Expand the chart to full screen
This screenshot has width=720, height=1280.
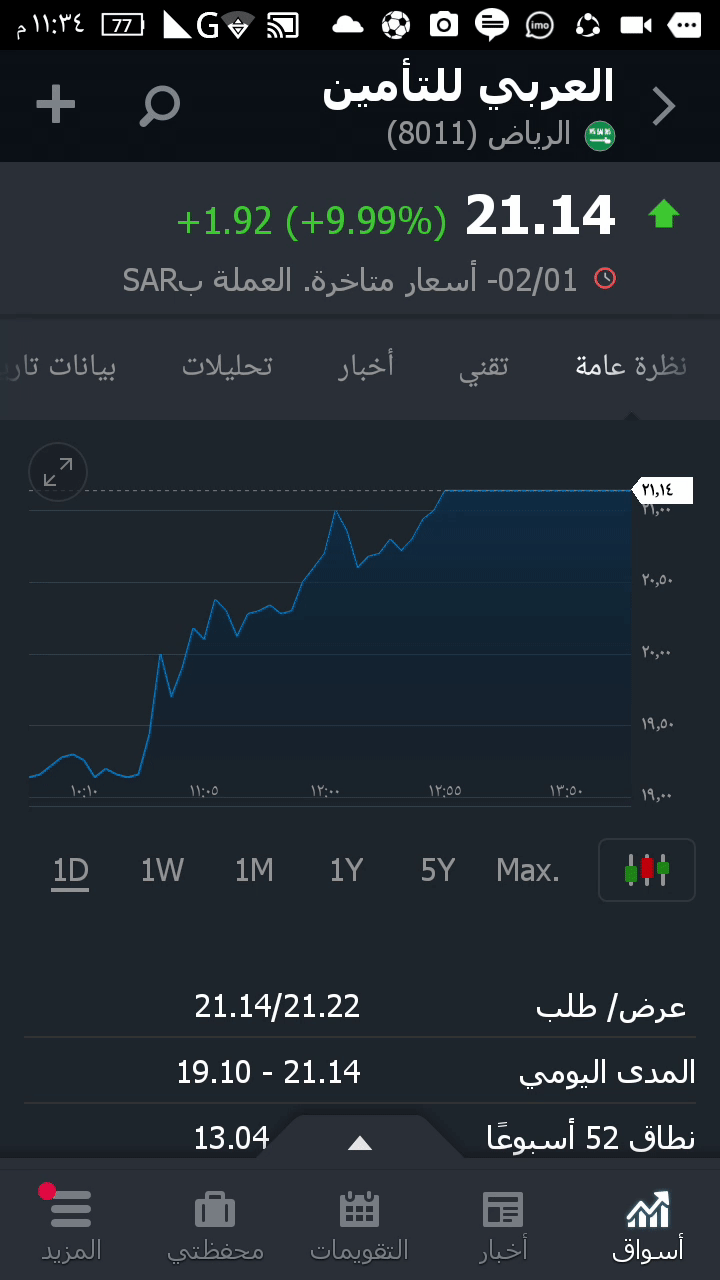coord(58,472)
